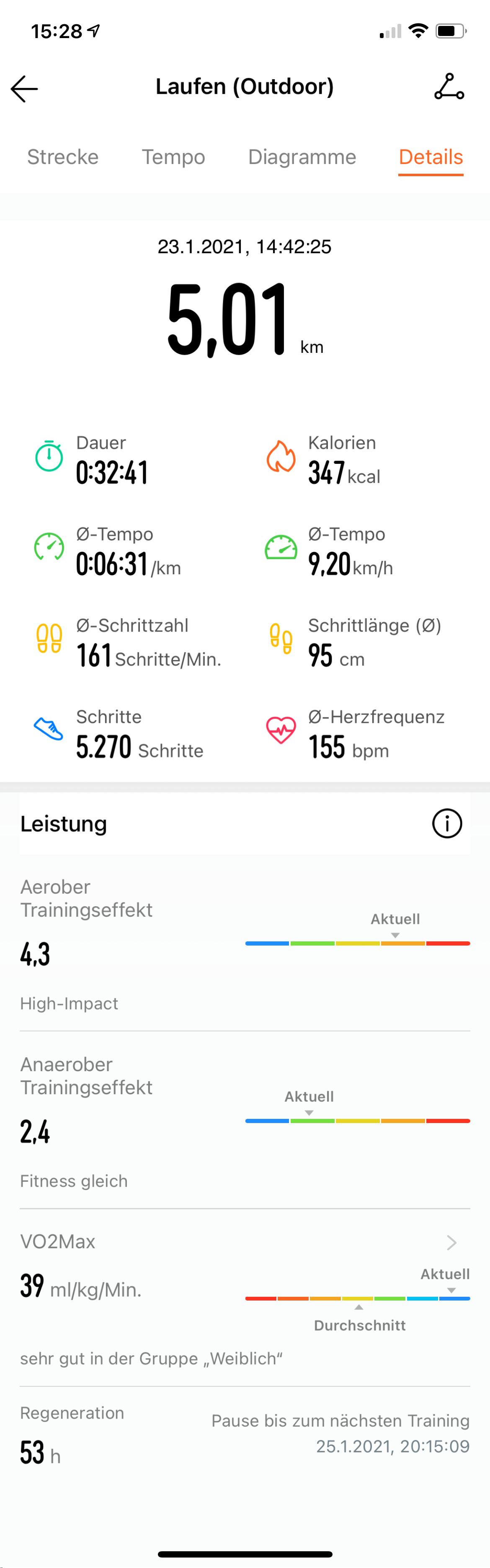
Task: Open the route share icon
Action: [449, 87]
